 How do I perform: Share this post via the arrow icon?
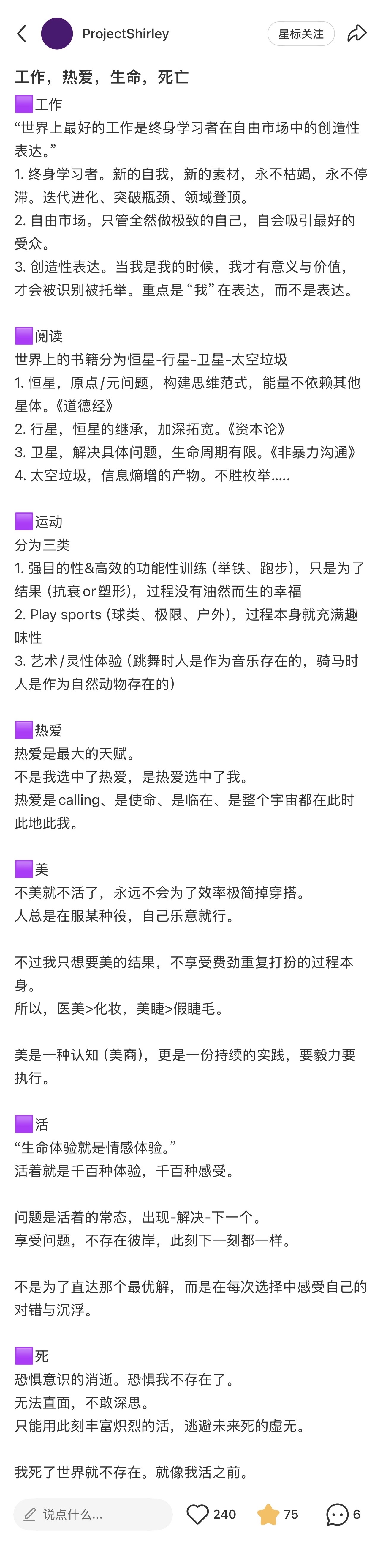tap(357, 34)
